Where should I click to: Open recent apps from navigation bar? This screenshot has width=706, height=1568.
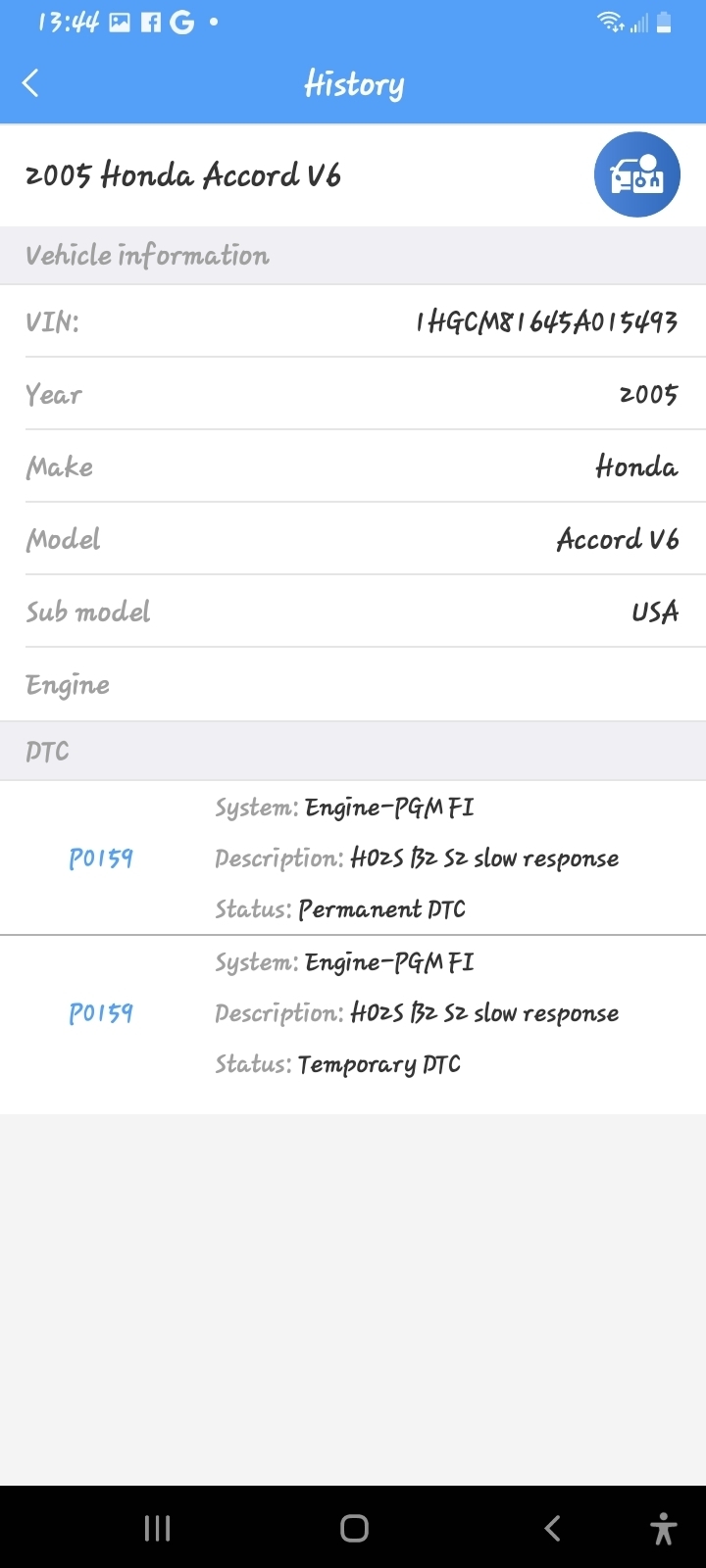pyautogui.click(x=157, y=1528)
